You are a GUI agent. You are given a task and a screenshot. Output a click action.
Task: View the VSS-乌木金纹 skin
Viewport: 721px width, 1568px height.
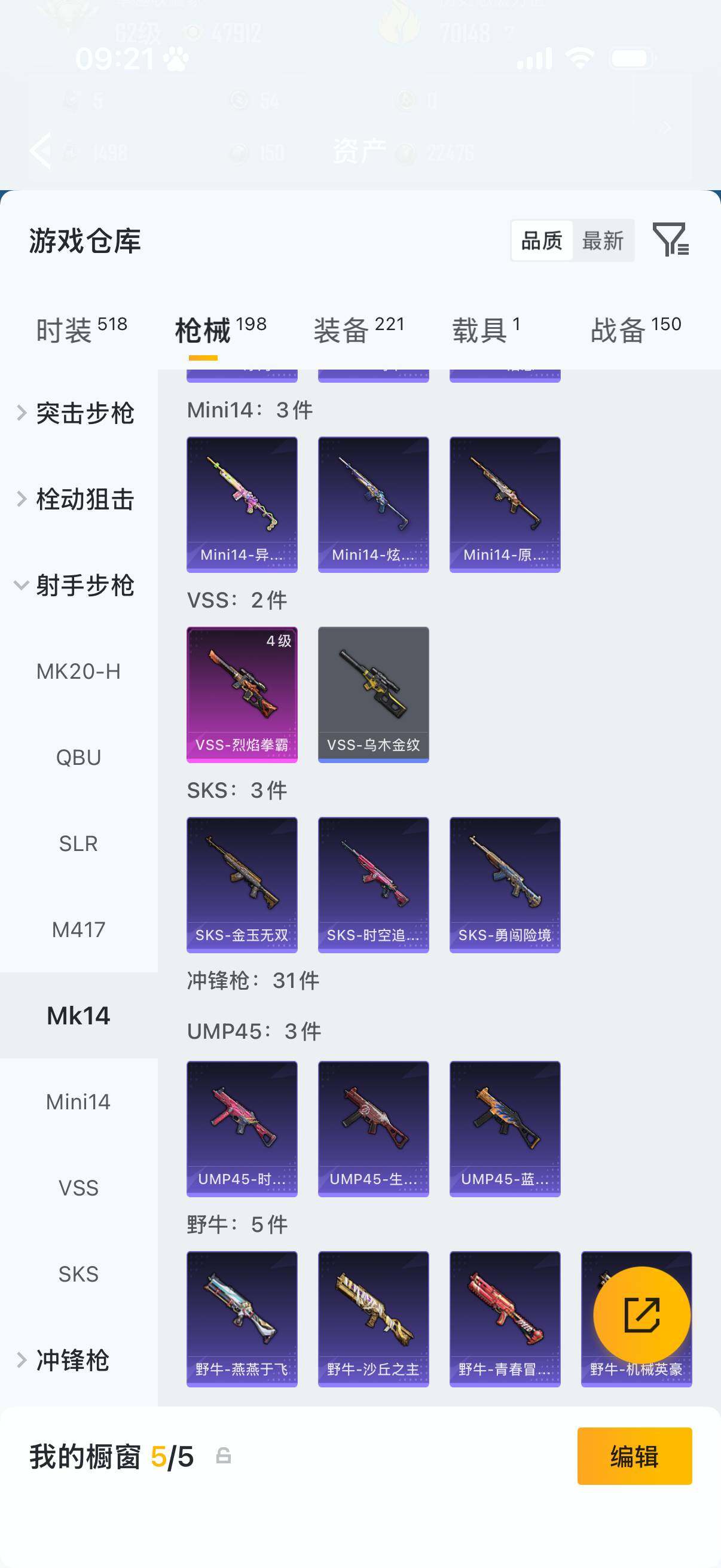(373, 694)
